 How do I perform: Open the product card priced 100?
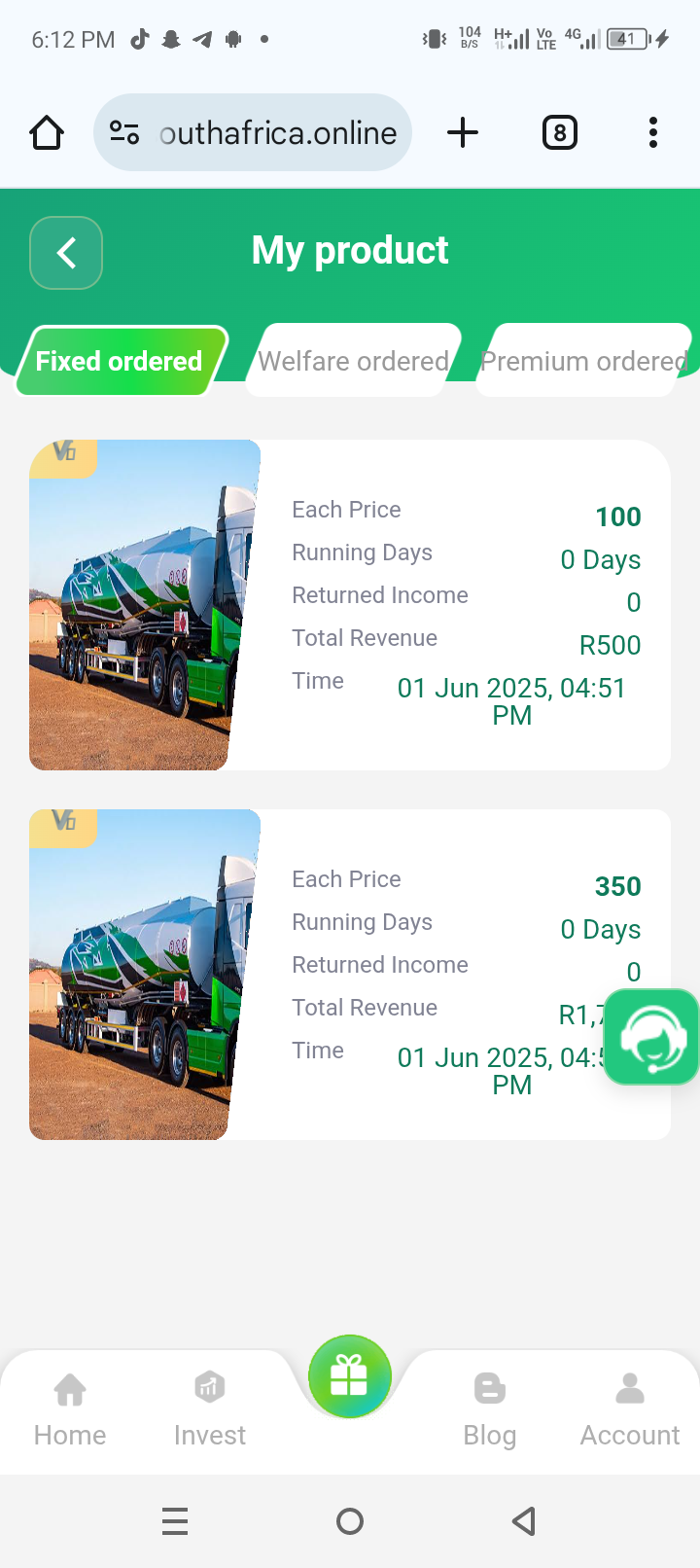coord(350,605)
